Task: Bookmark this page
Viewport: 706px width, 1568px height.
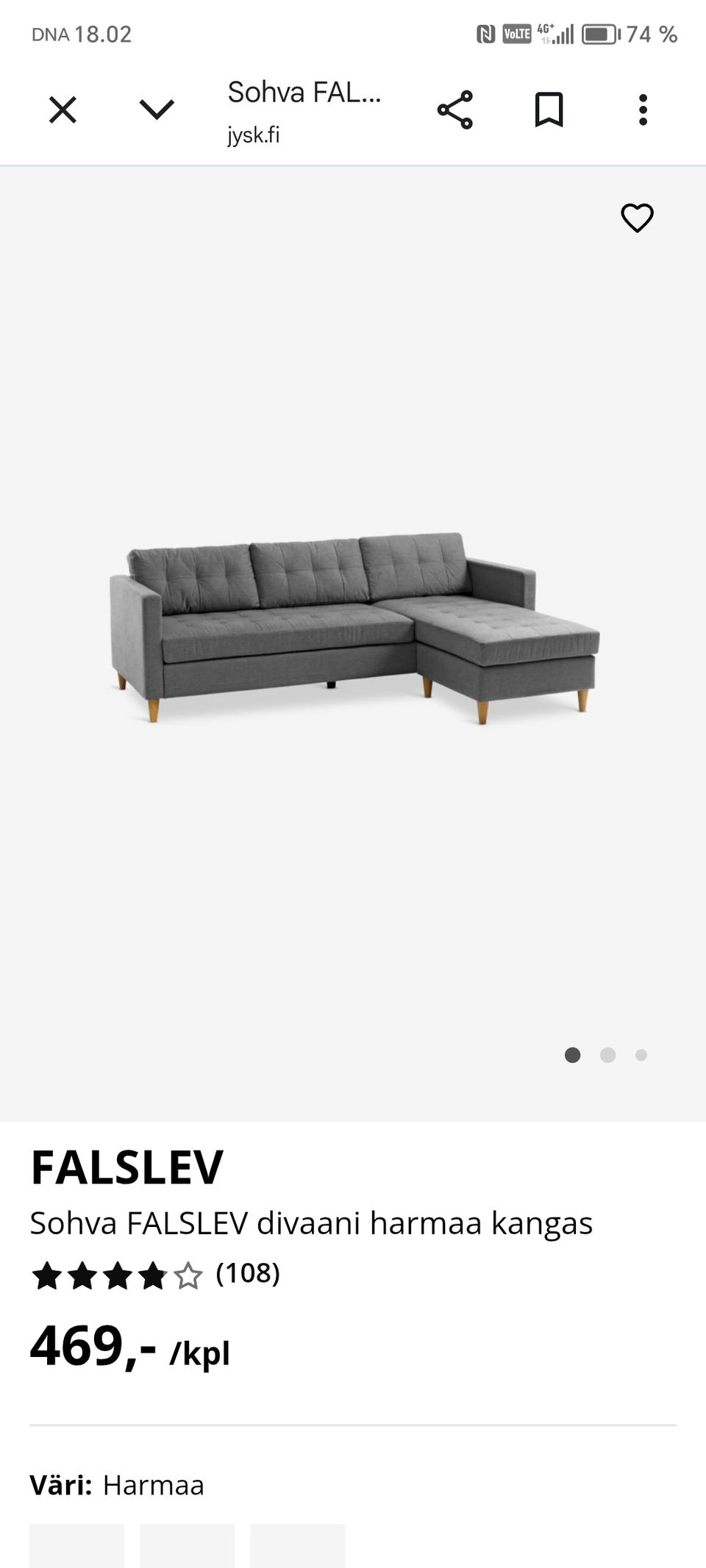Action: tap(549, 110)
